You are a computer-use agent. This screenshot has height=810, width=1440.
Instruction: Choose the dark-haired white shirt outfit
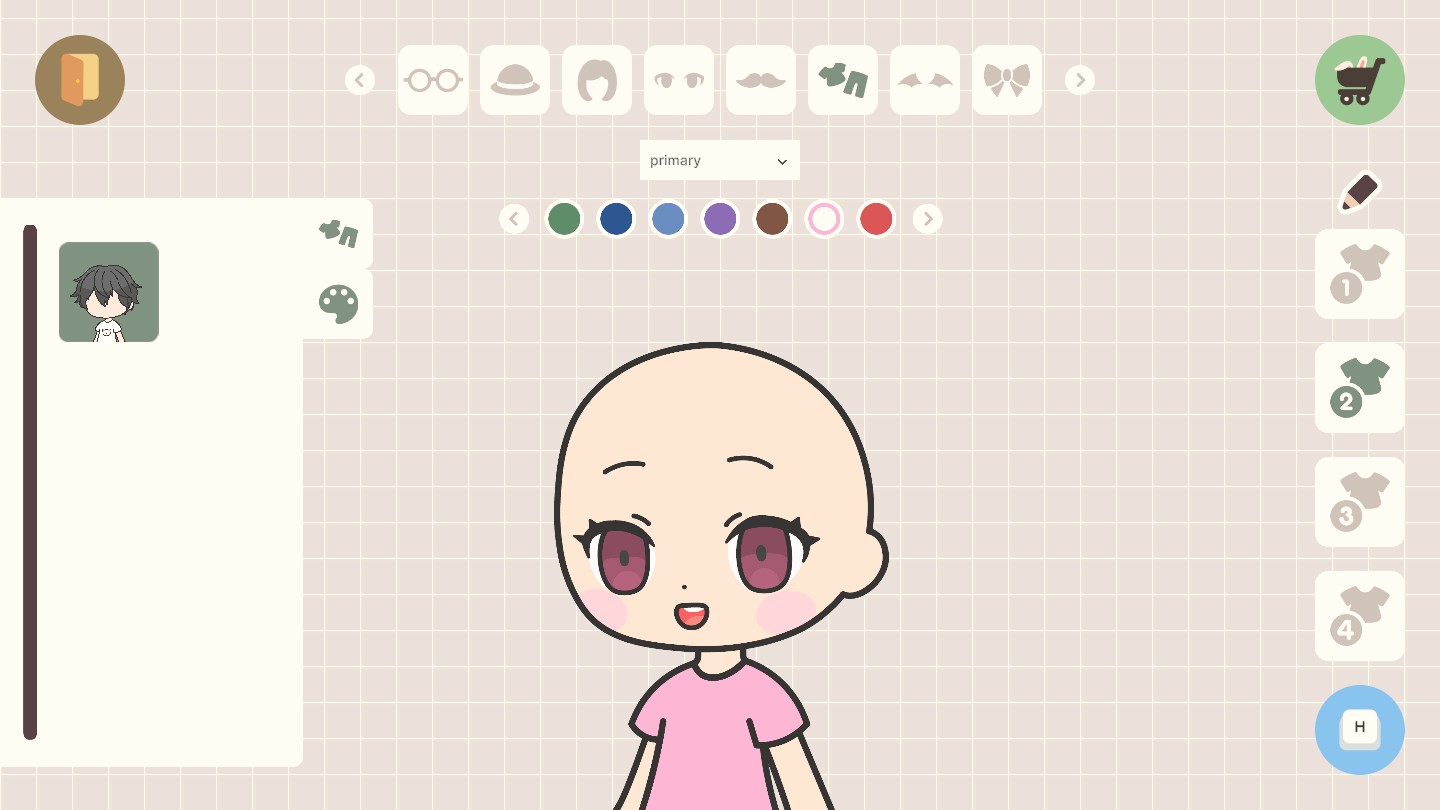coord(109,292)
